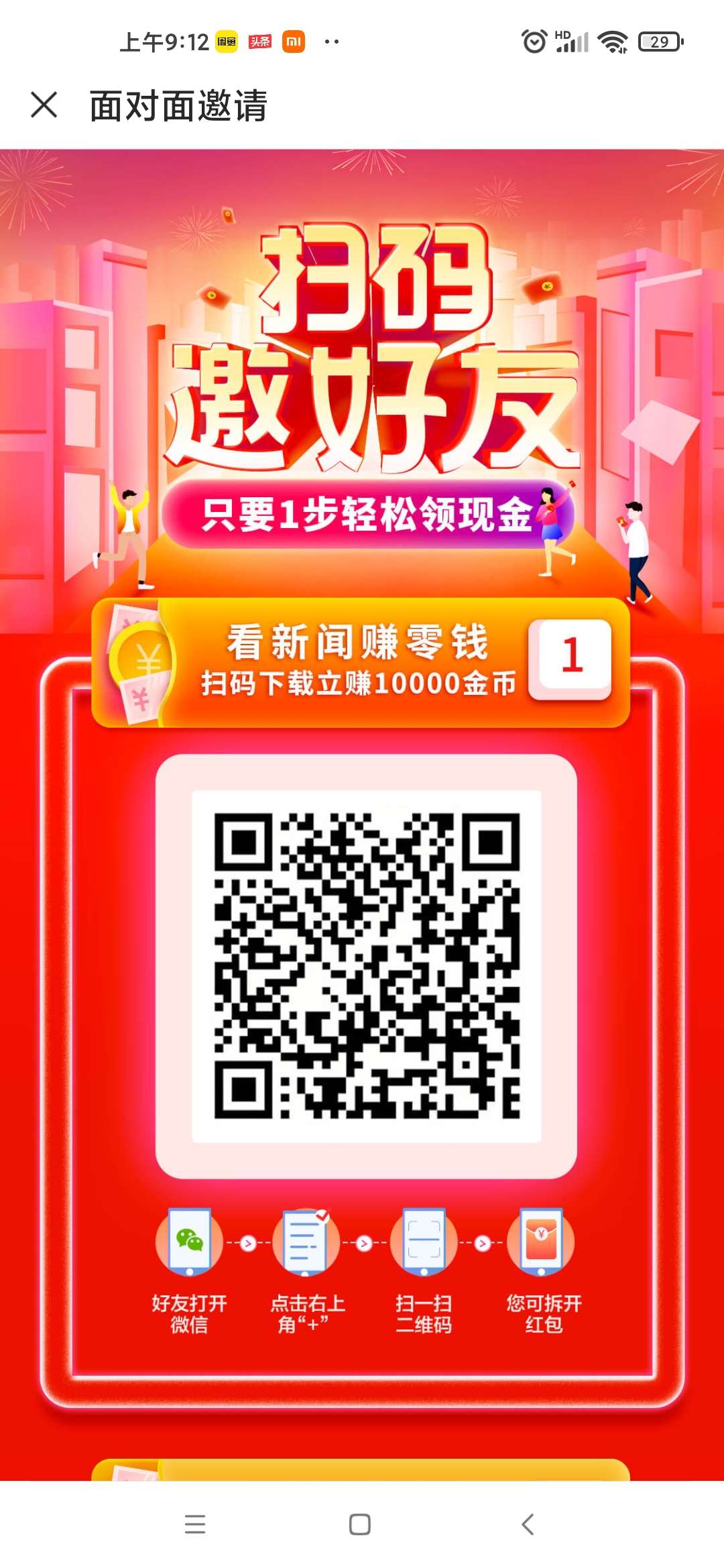Close the 面对面邀请 page
The image size is (724, 1568).
pyautogui.click(x=44, y=105)
